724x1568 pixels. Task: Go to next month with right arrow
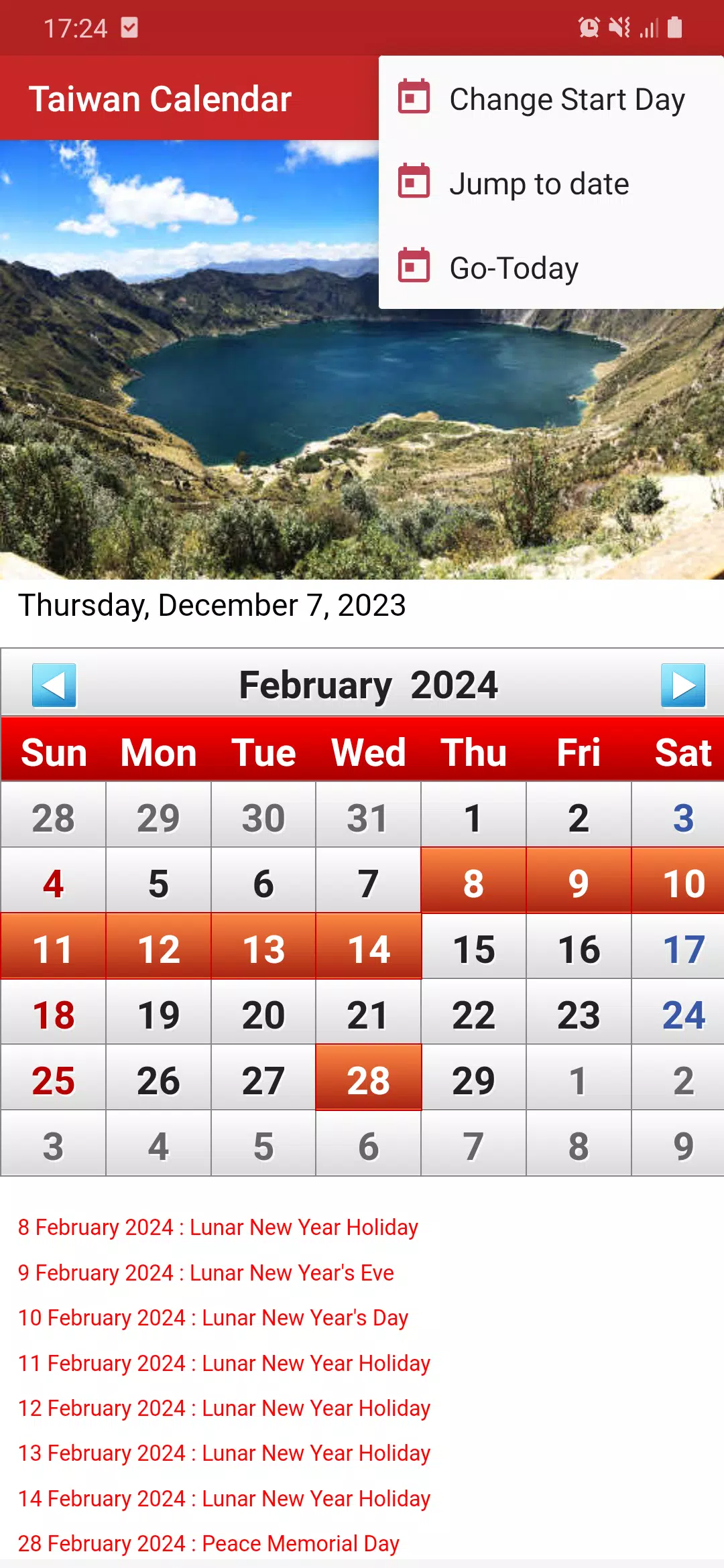pyautogui.click(x=683, y=685)
